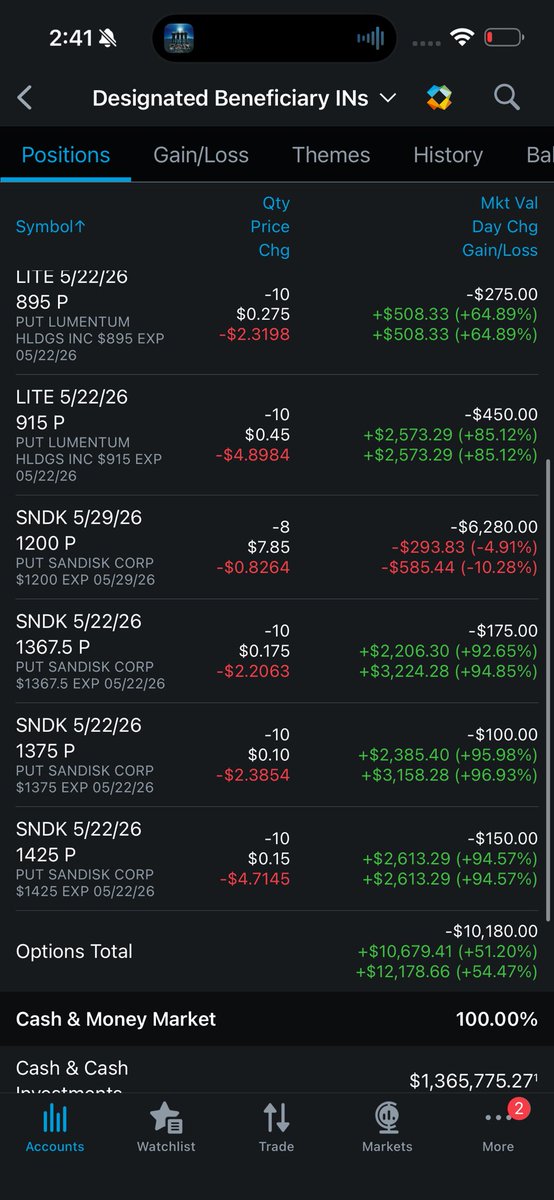Go back with the top-left arrow

point(25,98)
